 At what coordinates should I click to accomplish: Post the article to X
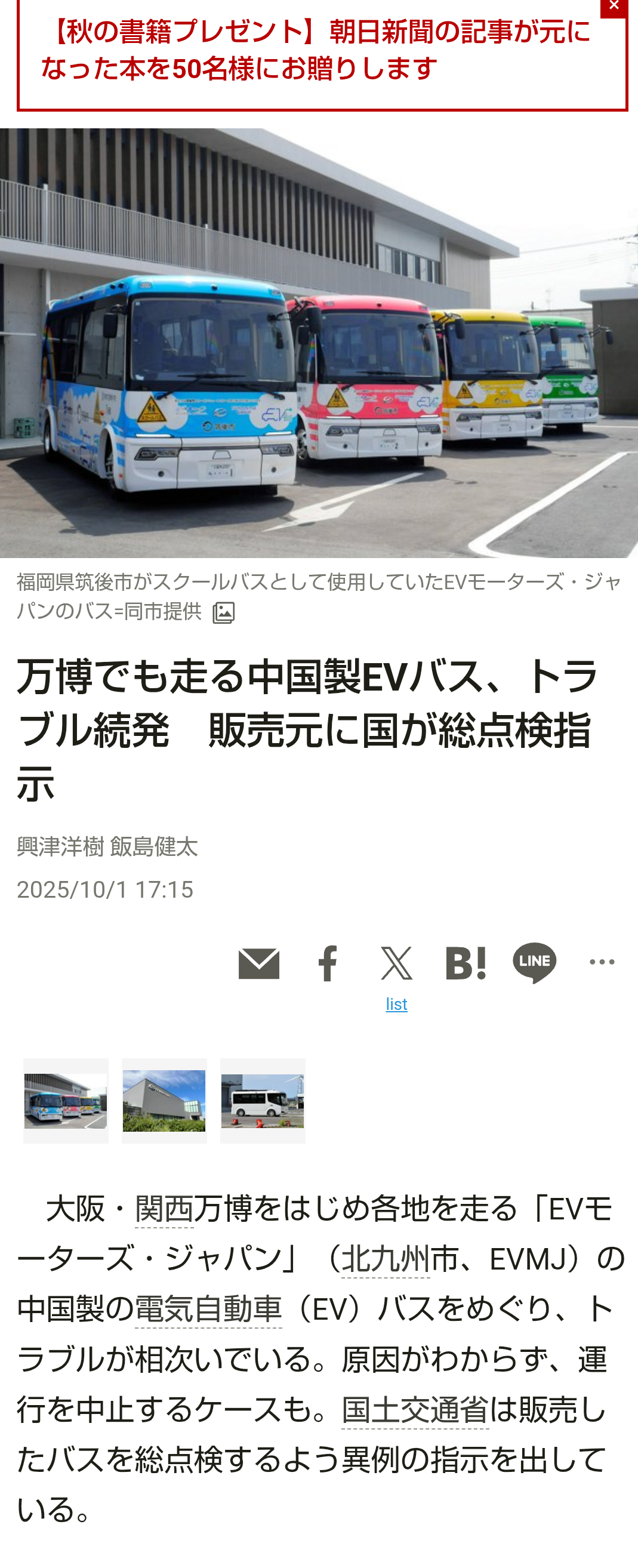[x=396, y=963]
